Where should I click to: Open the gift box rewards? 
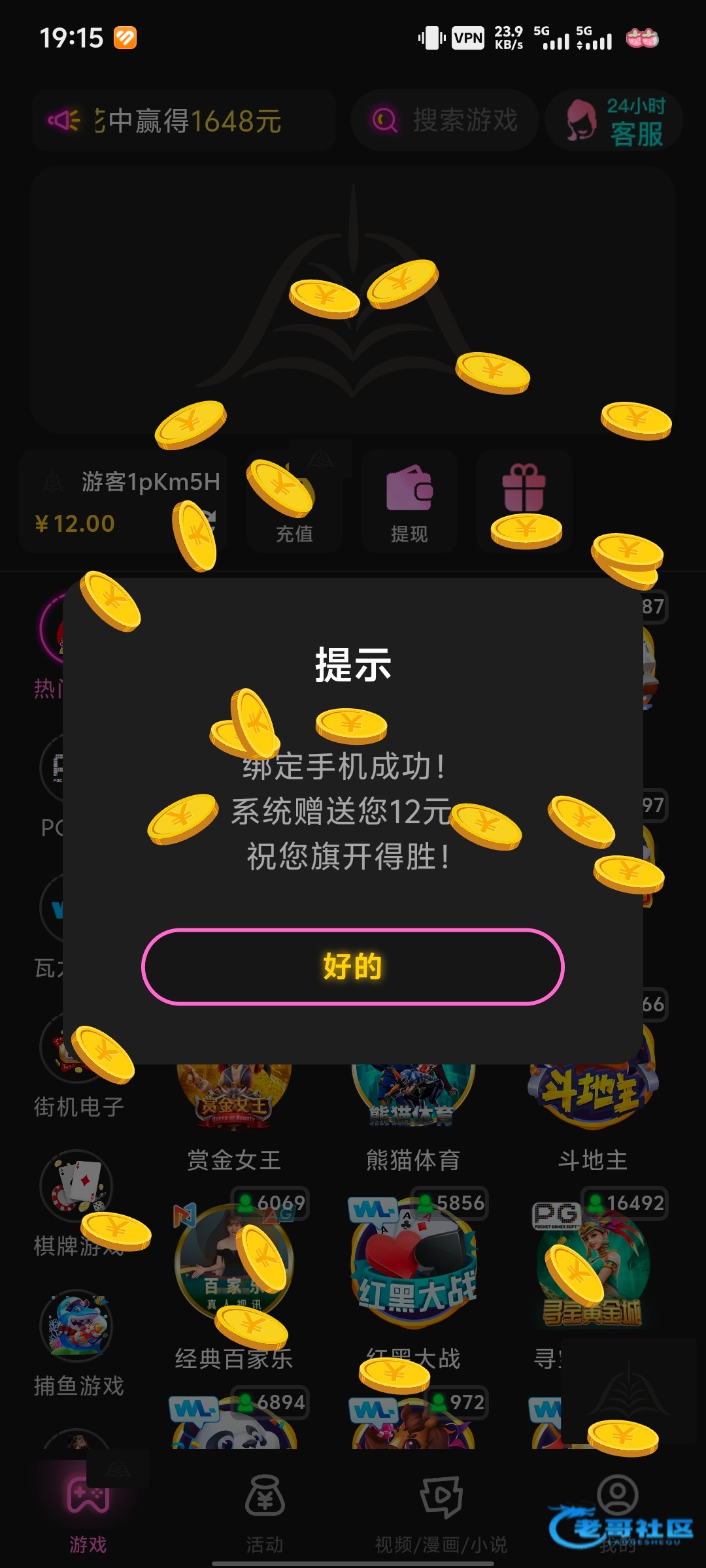524,500
